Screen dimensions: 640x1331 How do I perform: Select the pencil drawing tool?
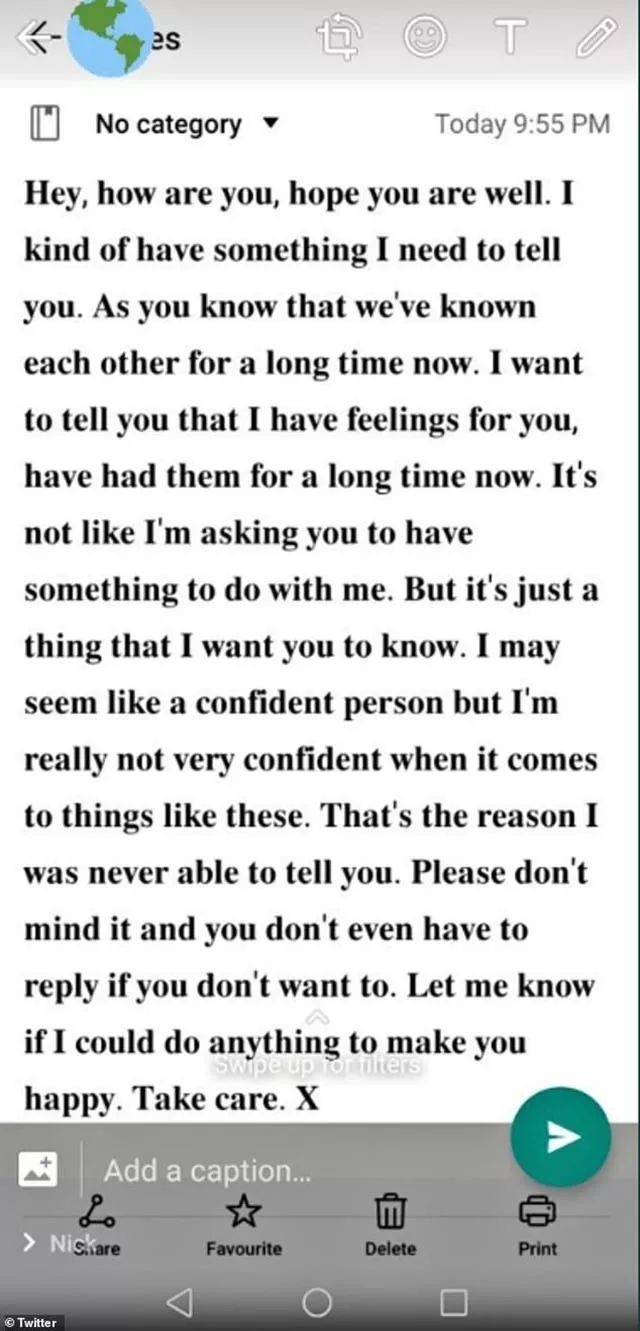click(597, 38)
